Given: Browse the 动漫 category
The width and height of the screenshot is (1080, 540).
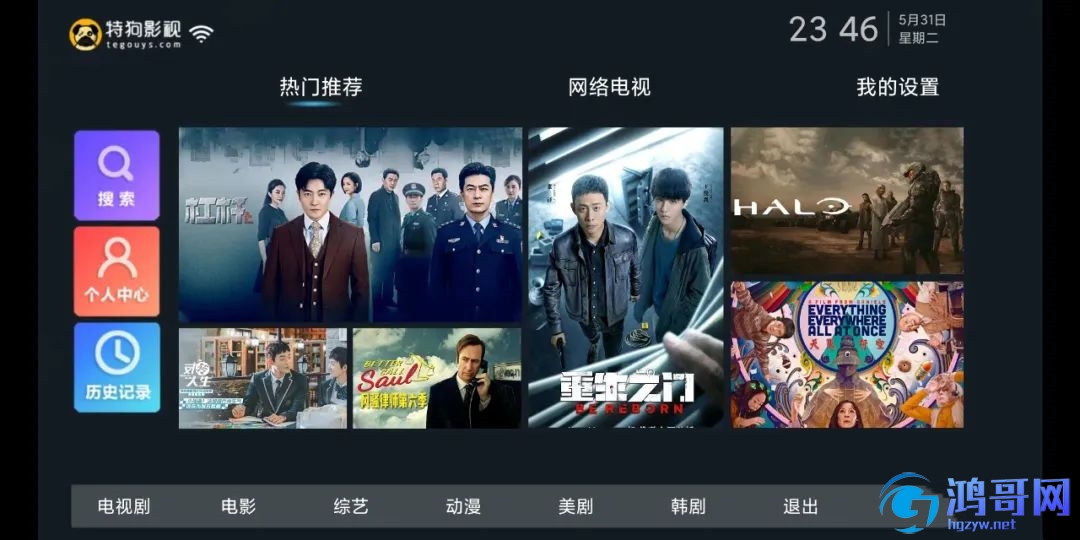Looking at the screenshot, I should click(x=463, y=507).
